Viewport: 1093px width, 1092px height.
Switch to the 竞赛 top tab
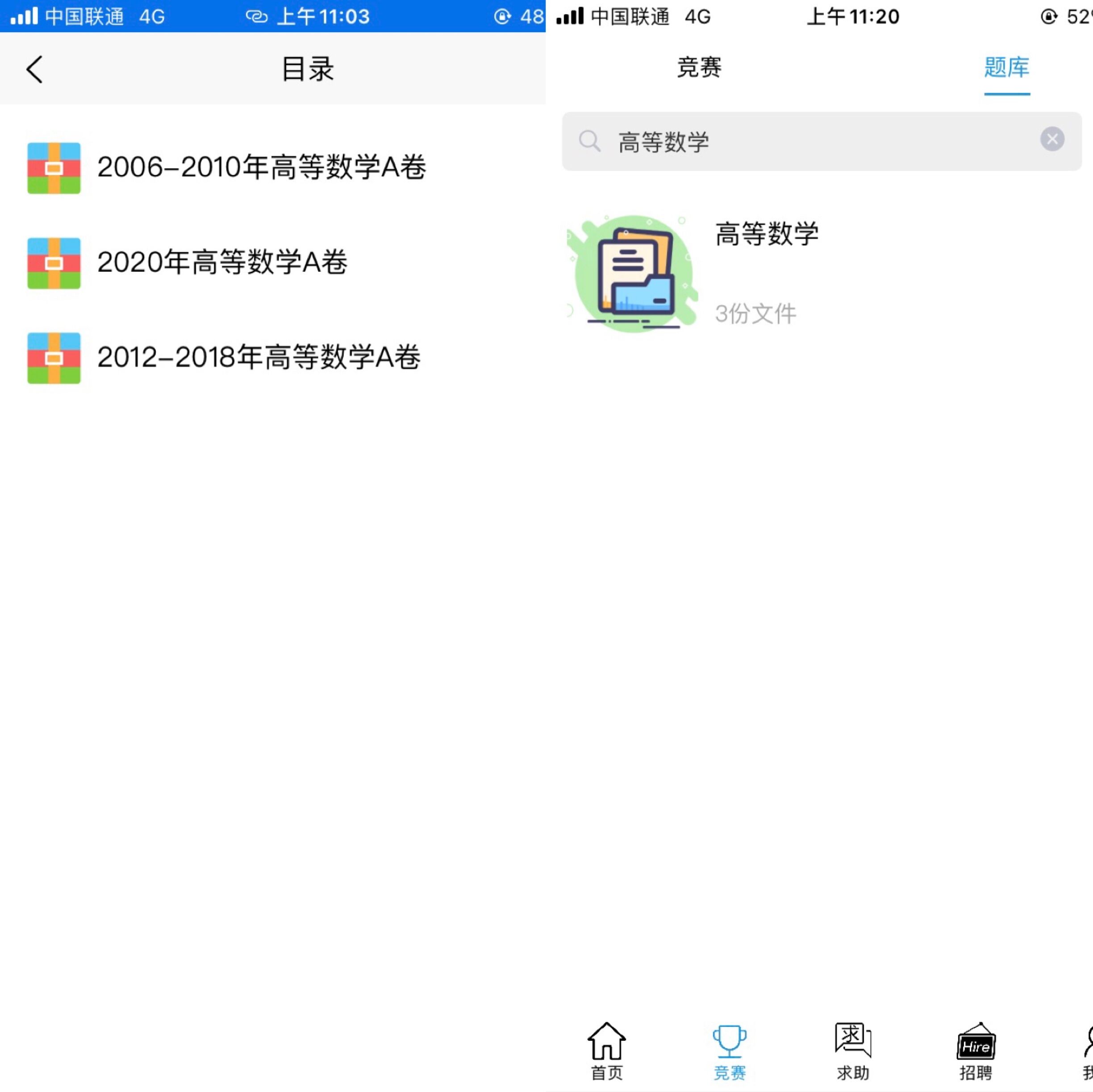click(699, 68)
